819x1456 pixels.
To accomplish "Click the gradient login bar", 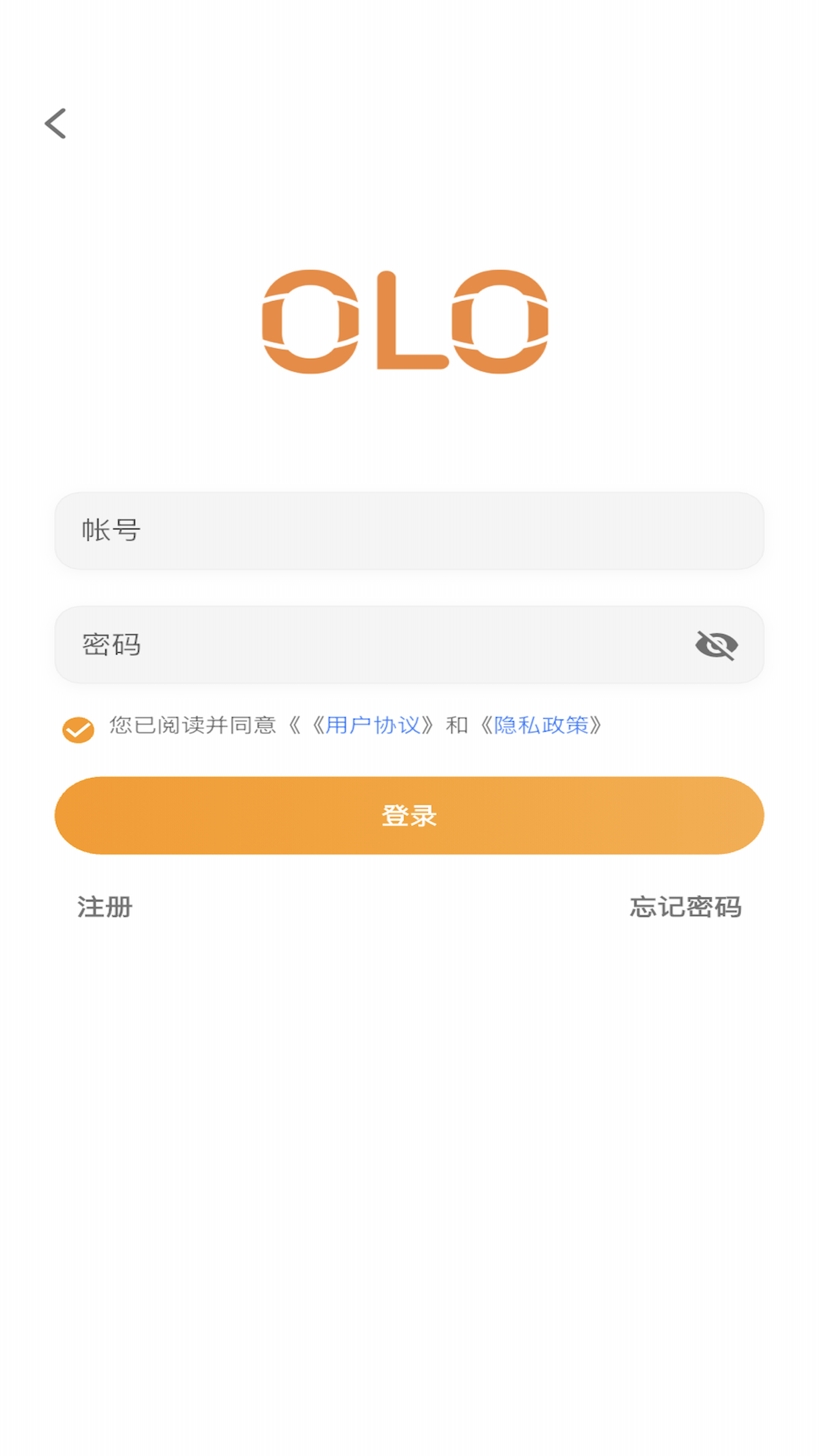I will click(x=409, y=814).
